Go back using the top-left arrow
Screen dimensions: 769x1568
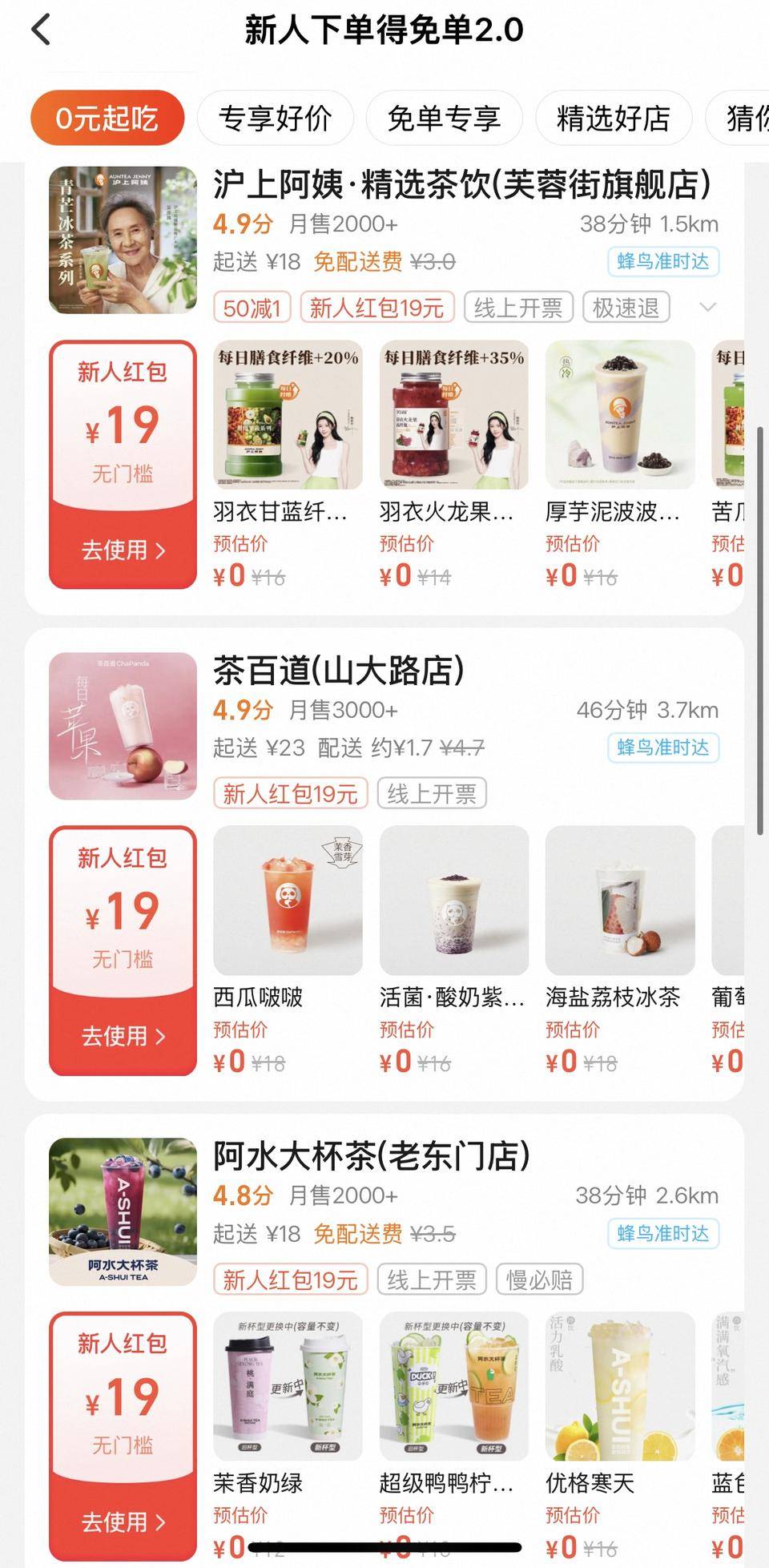point(42,30)
